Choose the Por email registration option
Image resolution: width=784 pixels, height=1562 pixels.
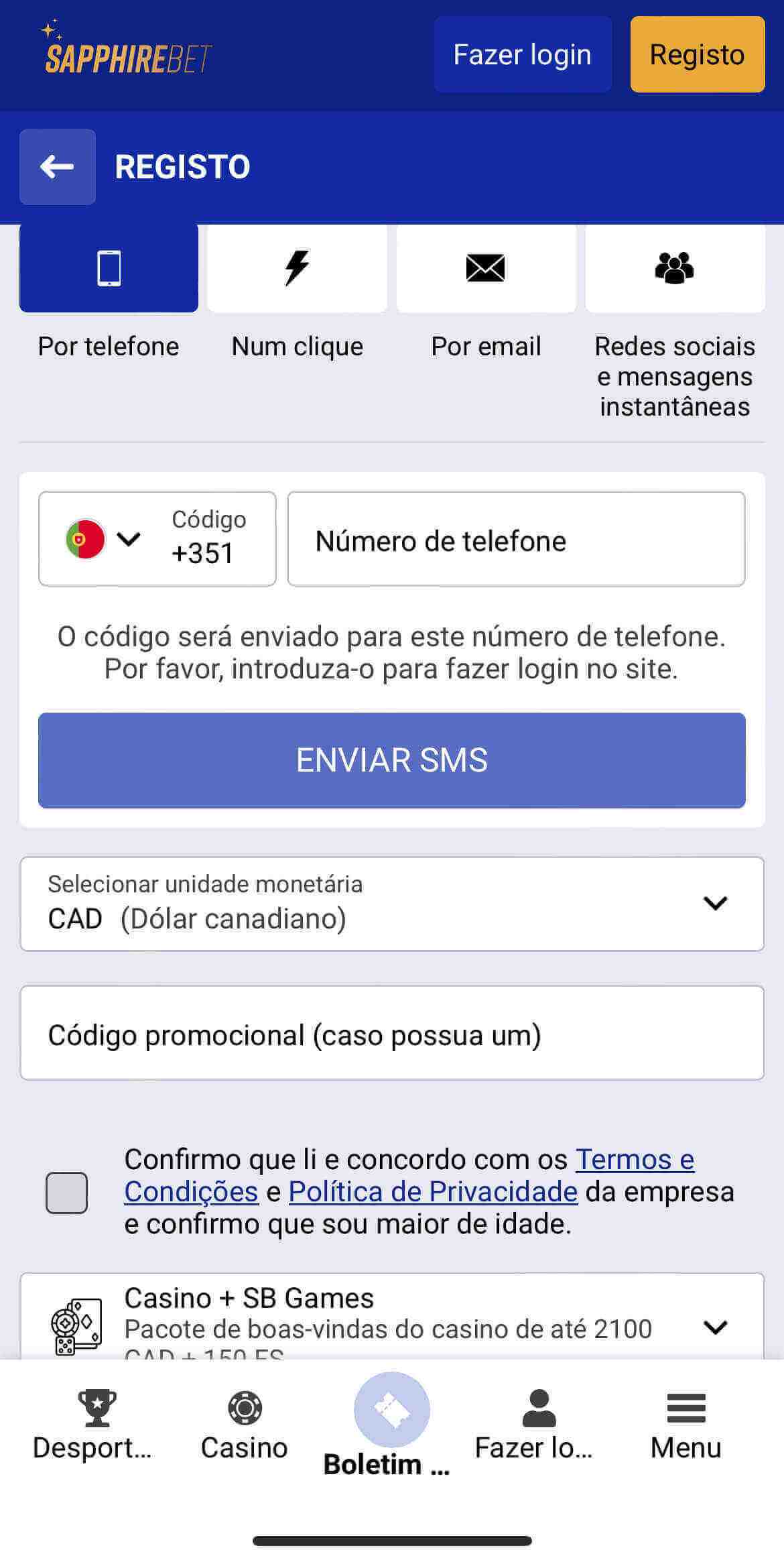click(x=486, y=268)
